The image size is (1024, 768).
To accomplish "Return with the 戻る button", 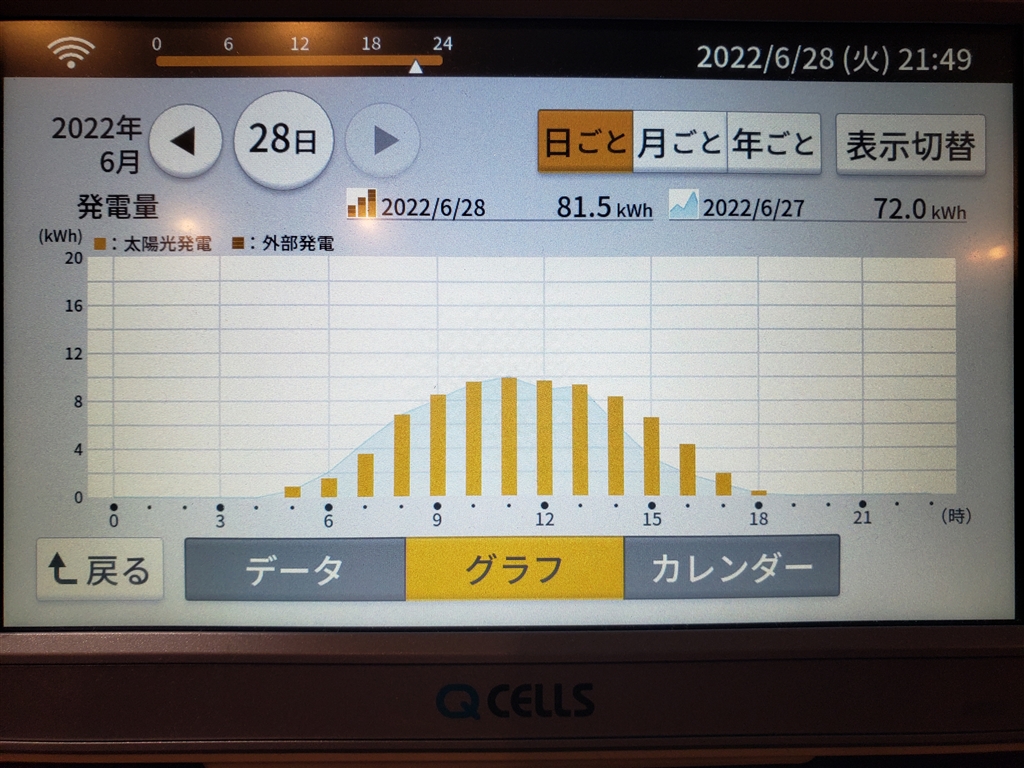I will pyautogui.click(x=100, y=569).
